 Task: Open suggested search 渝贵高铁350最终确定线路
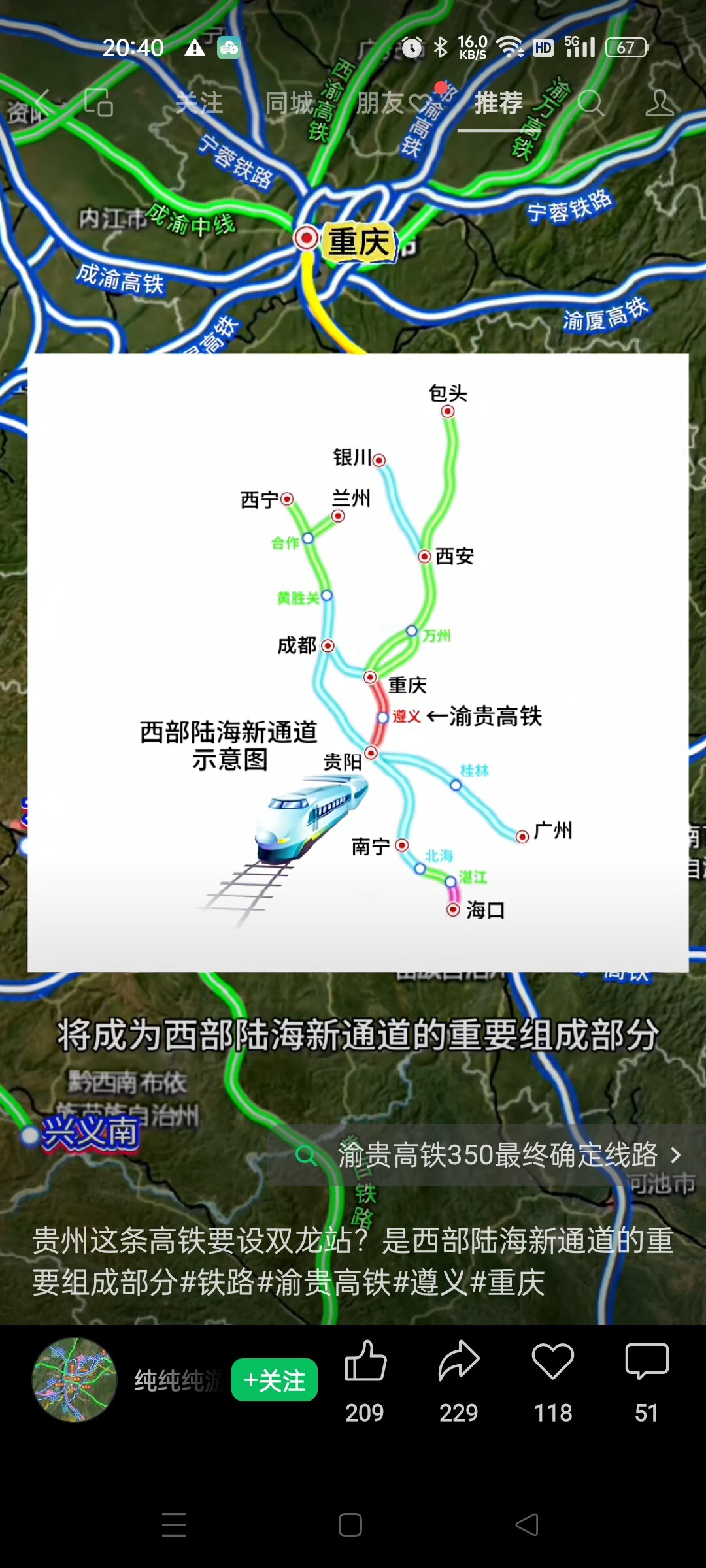tap(497, 1155)
